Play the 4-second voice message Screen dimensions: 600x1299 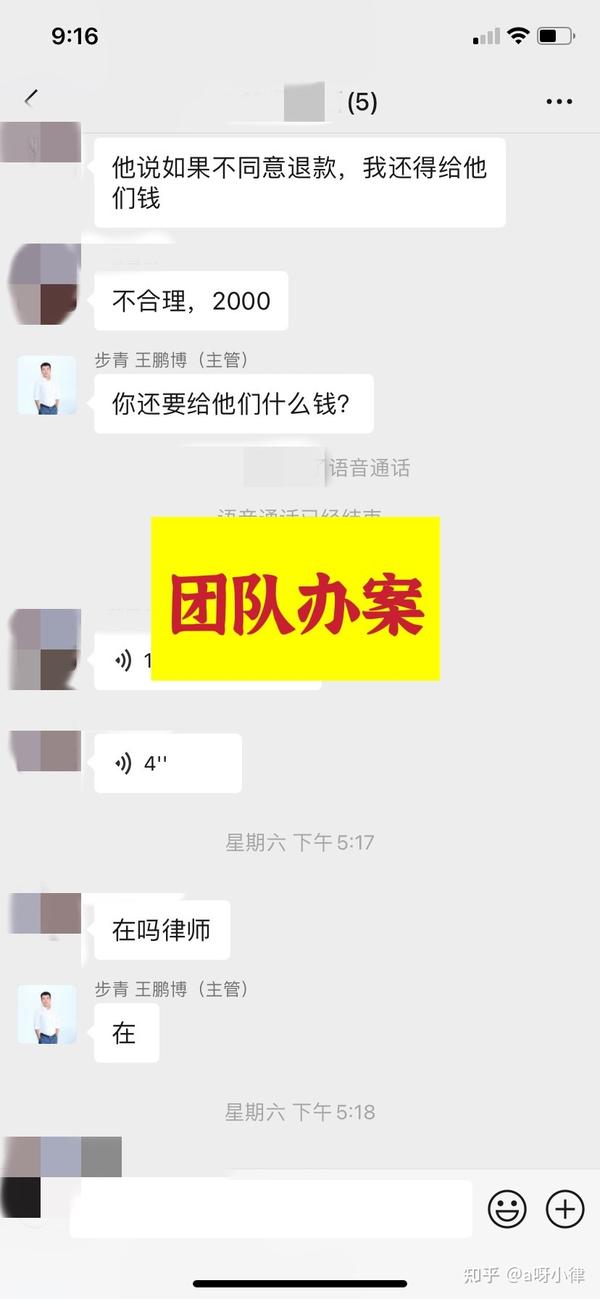pyautogui.click(x=168, y=763)
